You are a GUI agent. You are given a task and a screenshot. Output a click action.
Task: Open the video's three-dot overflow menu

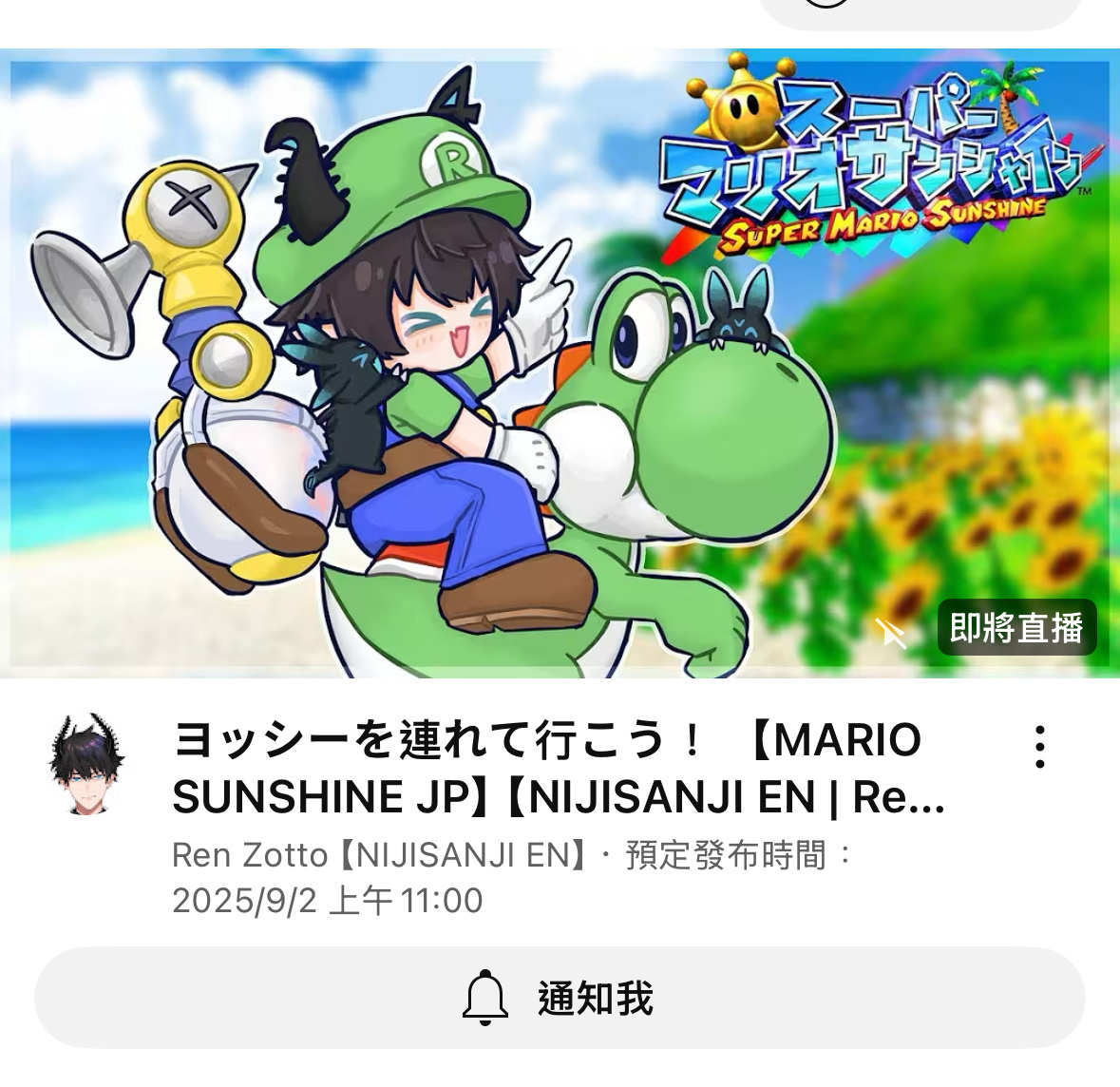tap(1040, 747)
